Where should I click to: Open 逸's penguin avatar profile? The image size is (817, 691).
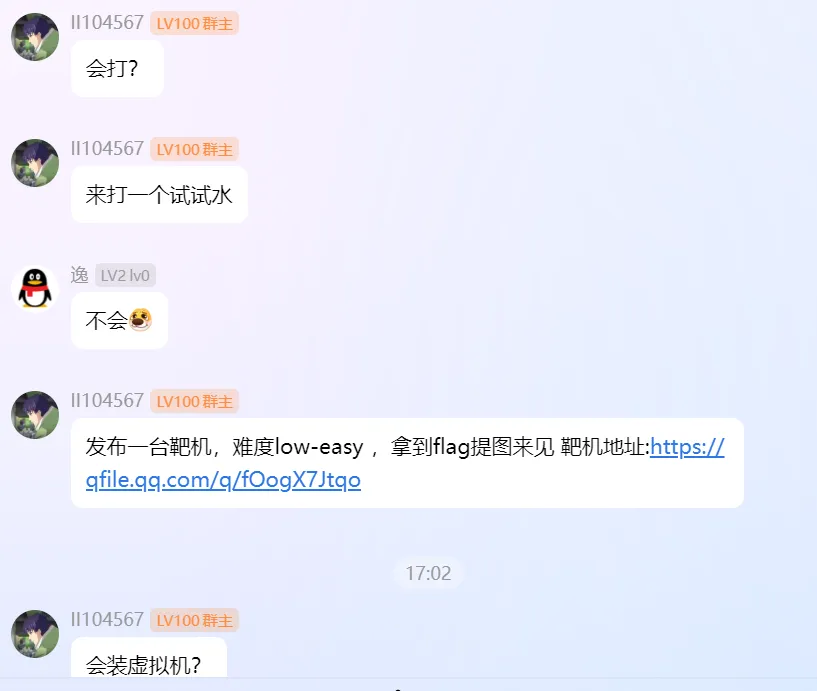pos(35,289)
